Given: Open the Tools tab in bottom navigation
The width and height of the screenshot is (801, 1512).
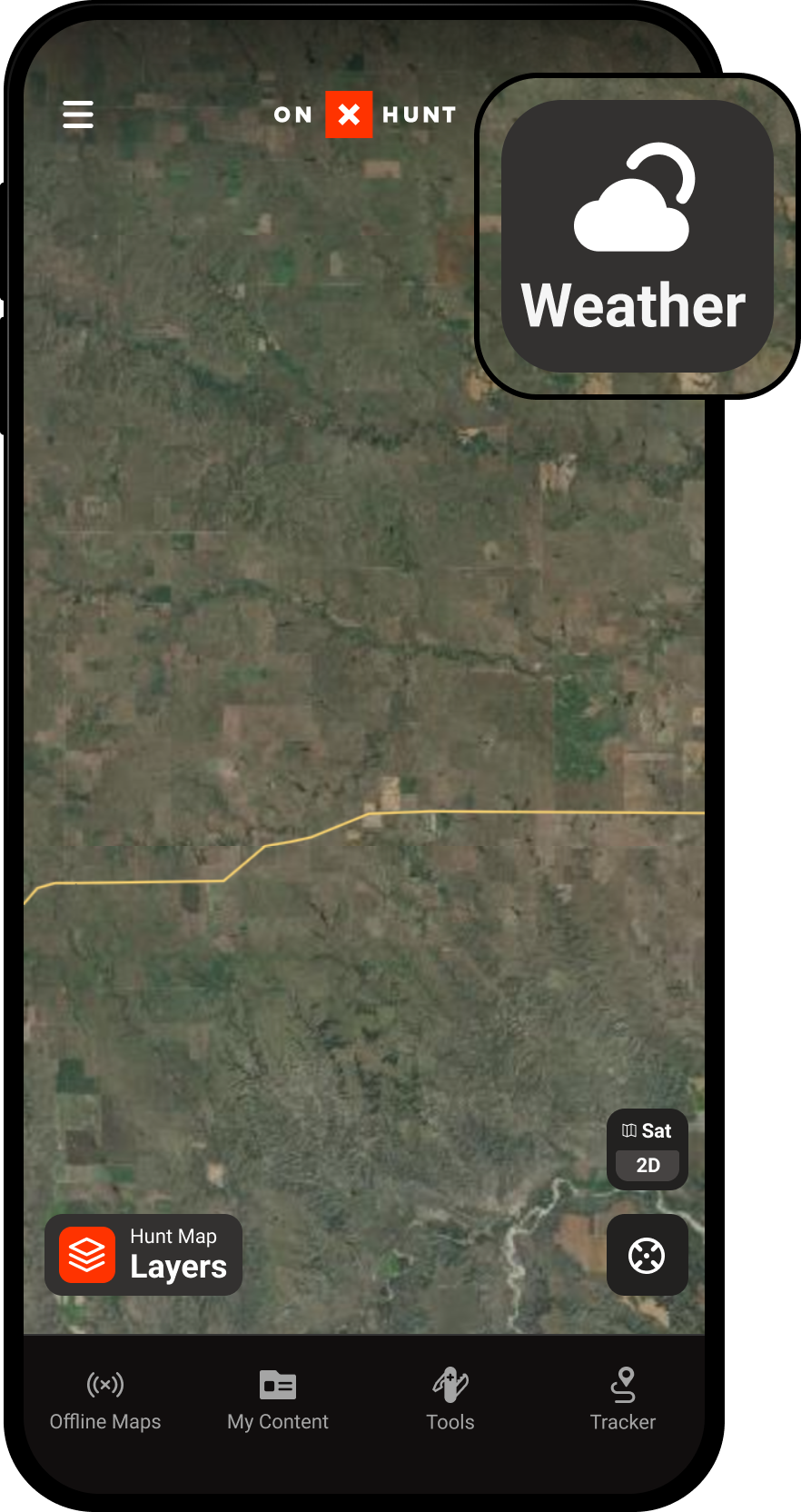Looking at the screenshot, I should (x=450, y=1399).
